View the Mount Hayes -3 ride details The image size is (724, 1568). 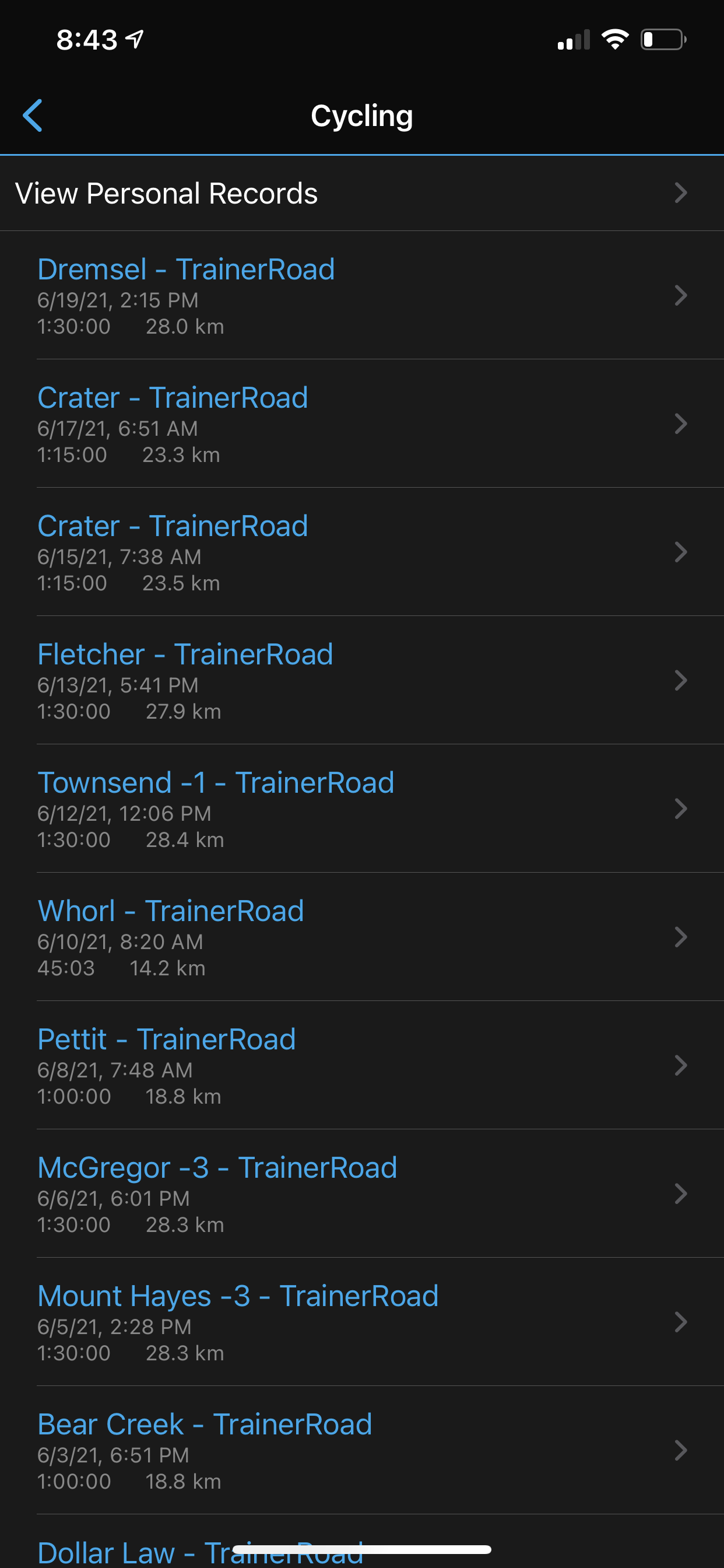coord(362,1322)
